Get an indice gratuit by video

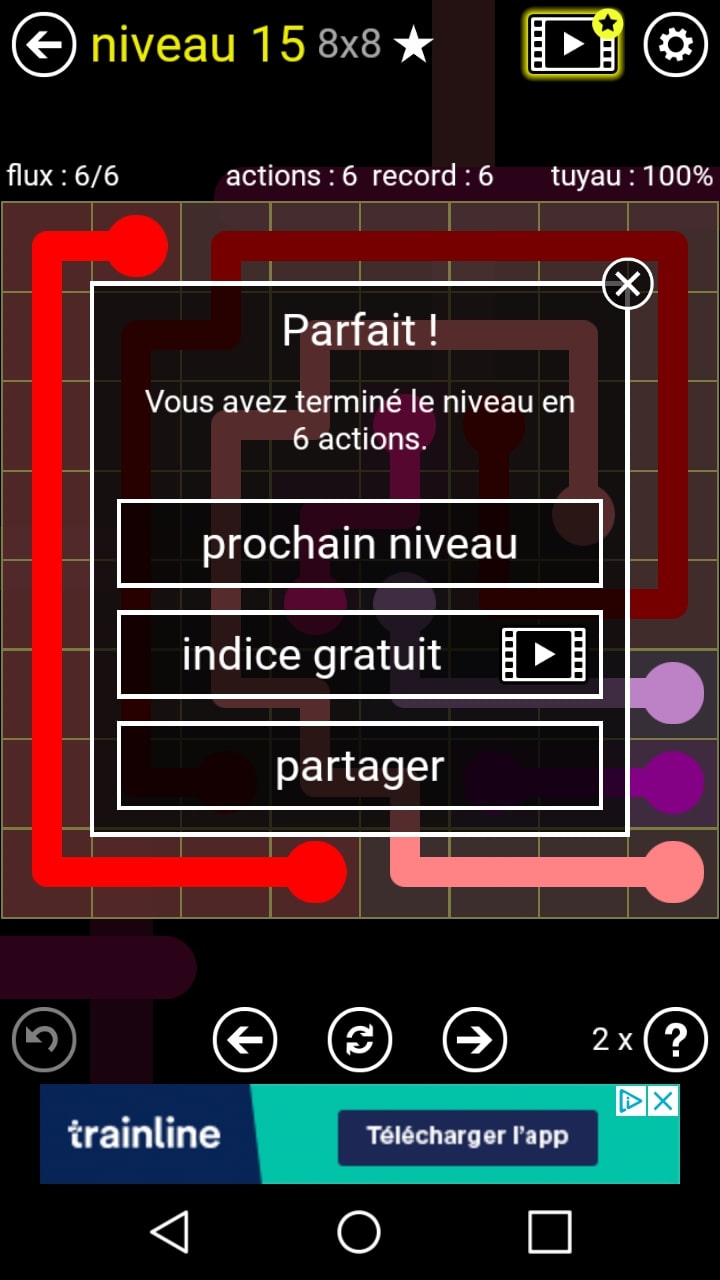tap(360, 655)
